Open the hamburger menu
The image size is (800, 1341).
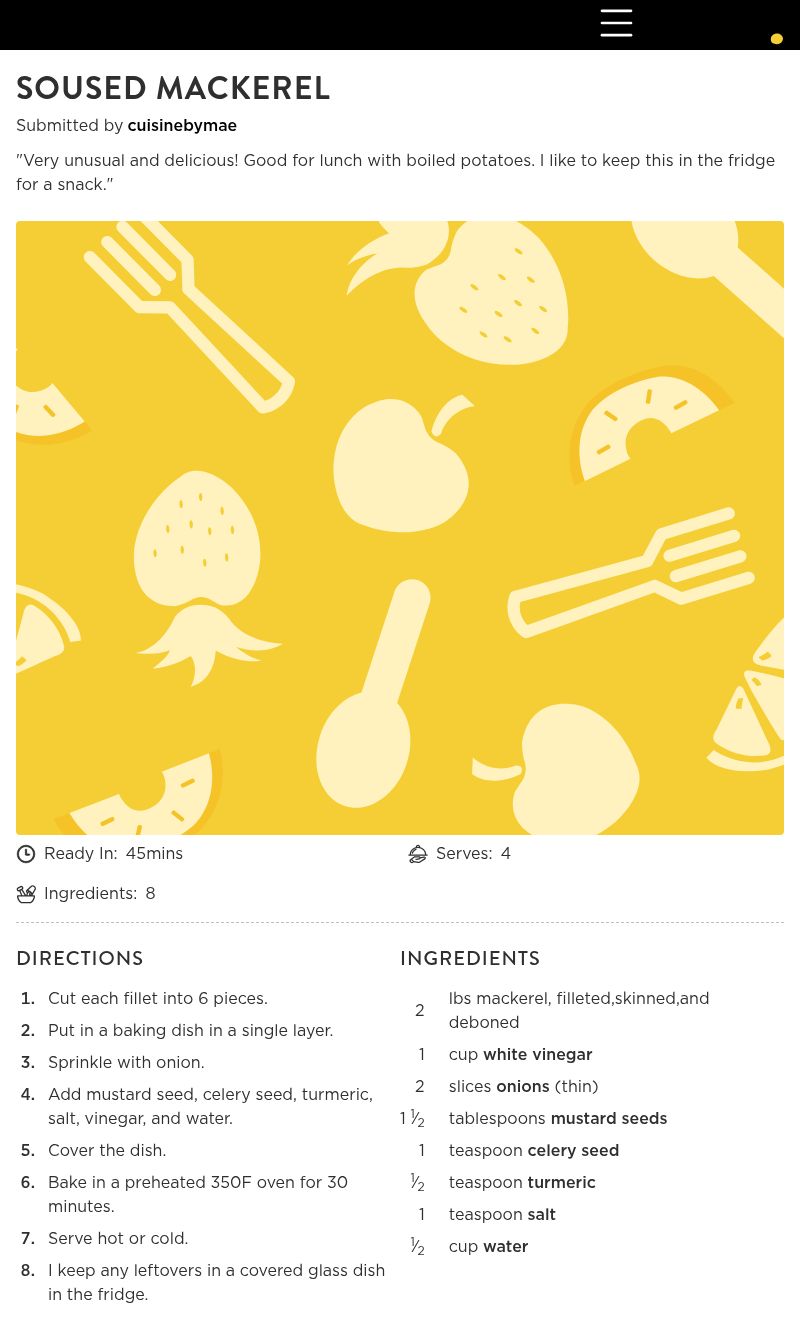point(616,23)
